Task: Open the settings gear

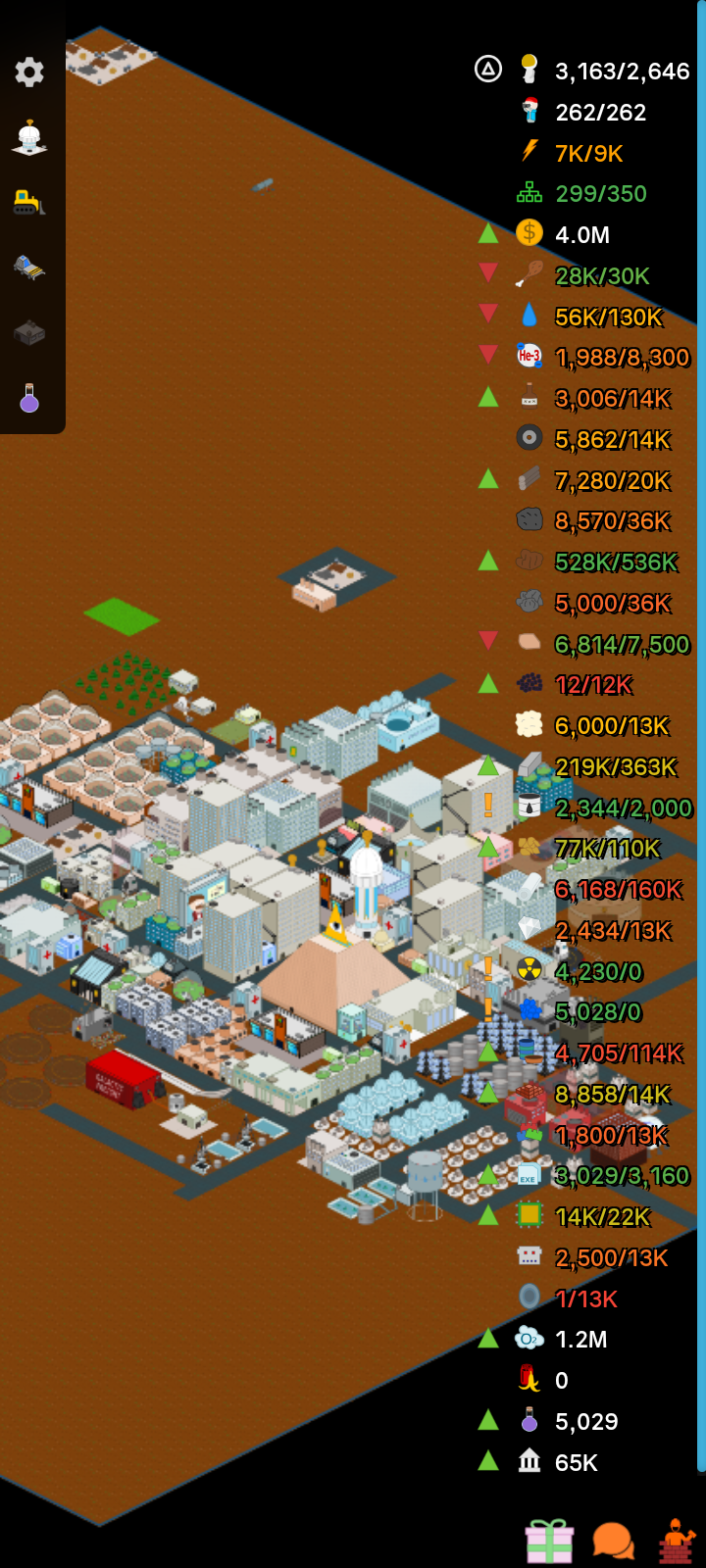Action: coord(29,72)
